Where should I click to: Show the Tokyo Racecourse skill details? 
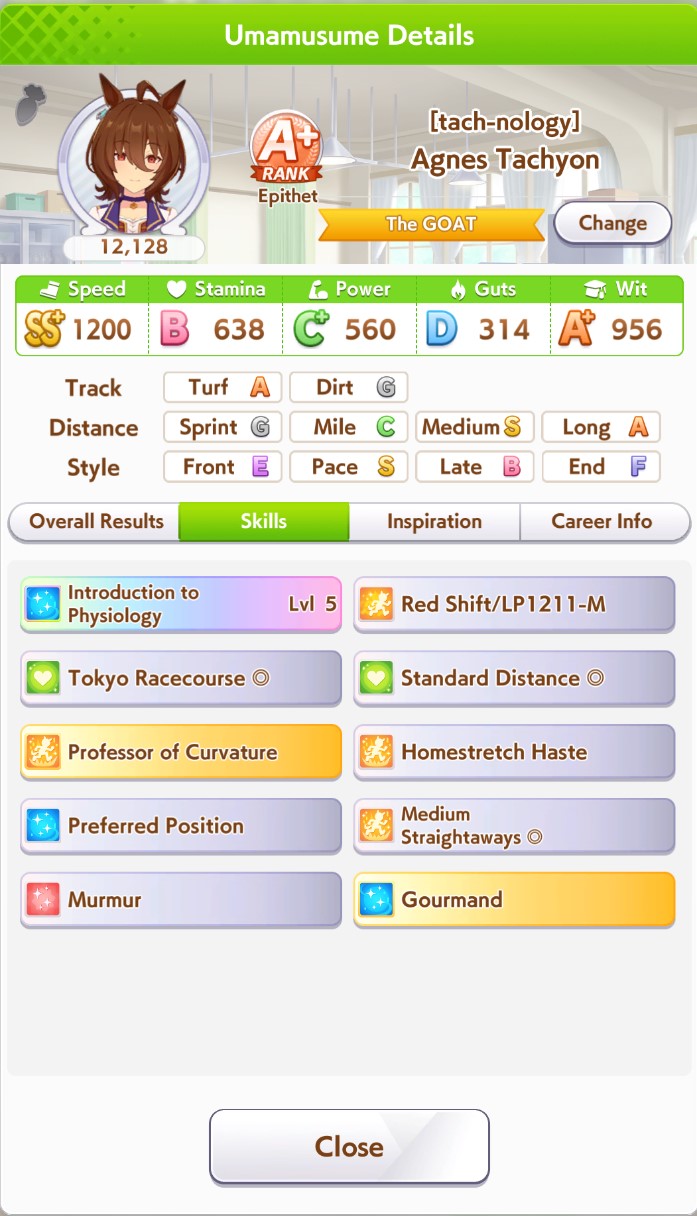point(181,678)
